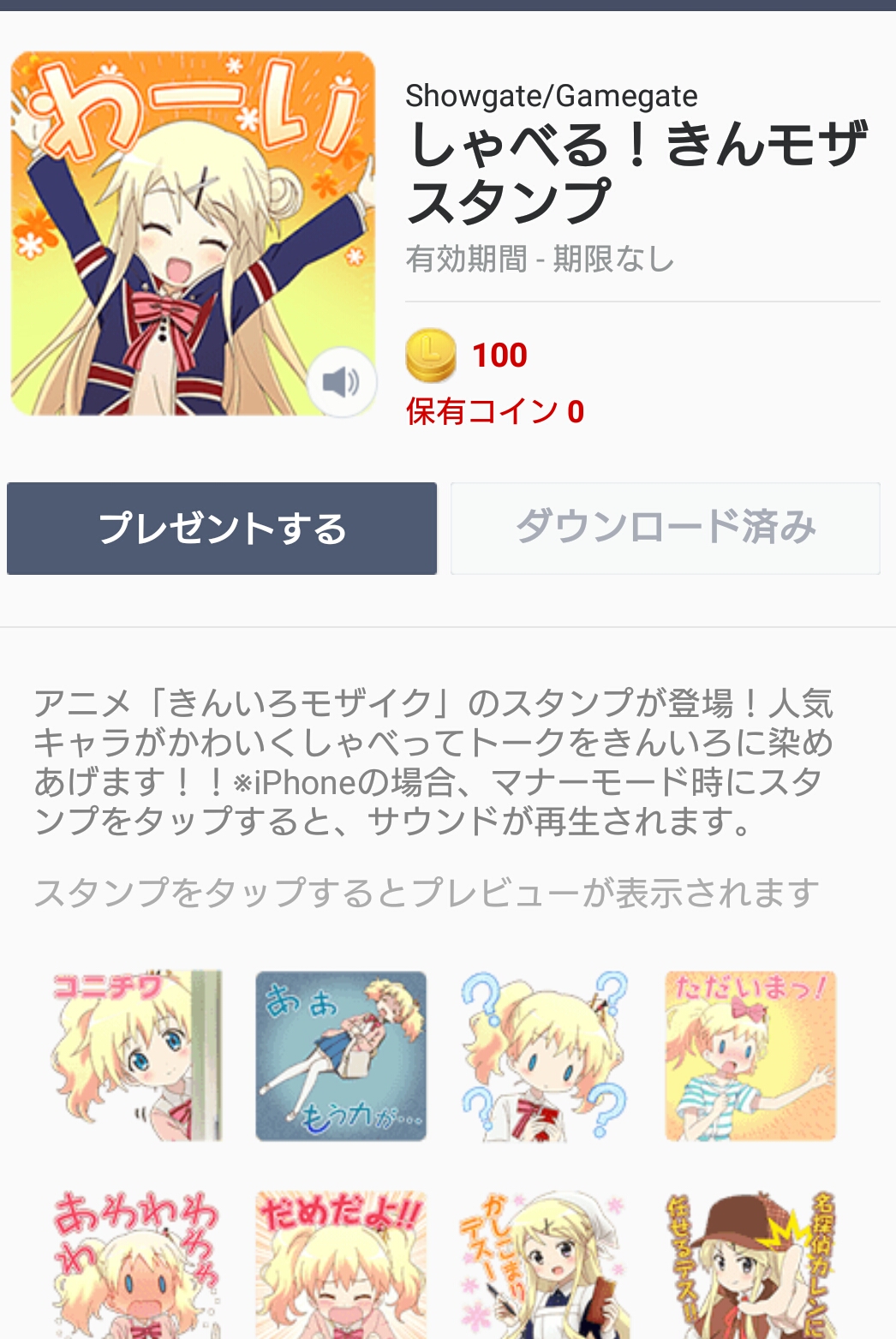Preview the sticker with blue question marks

click(545, 1055)
